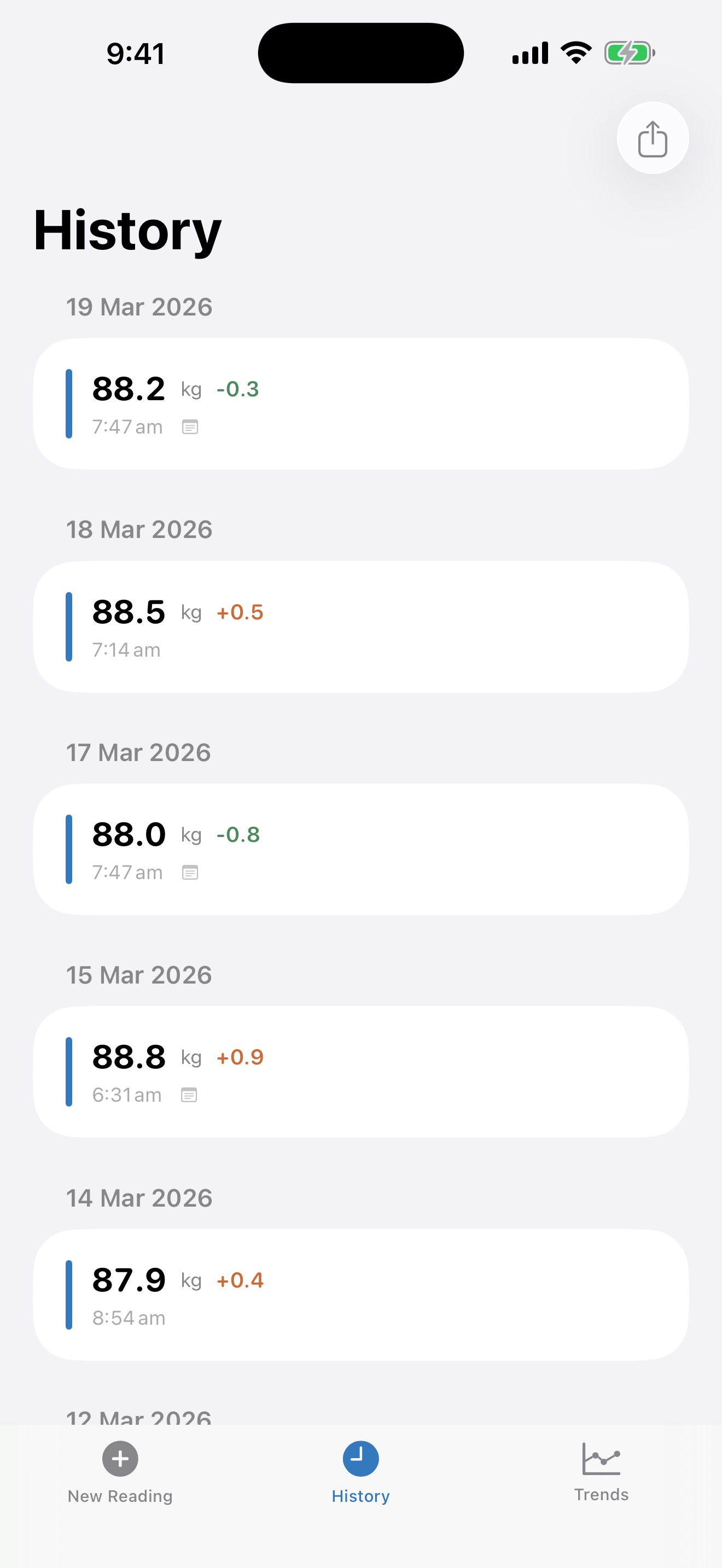Viewport: 722px width, 1568px height.
Task: Click the +0.9 change label on 15 Mar entry
Action: (239, 1057)
